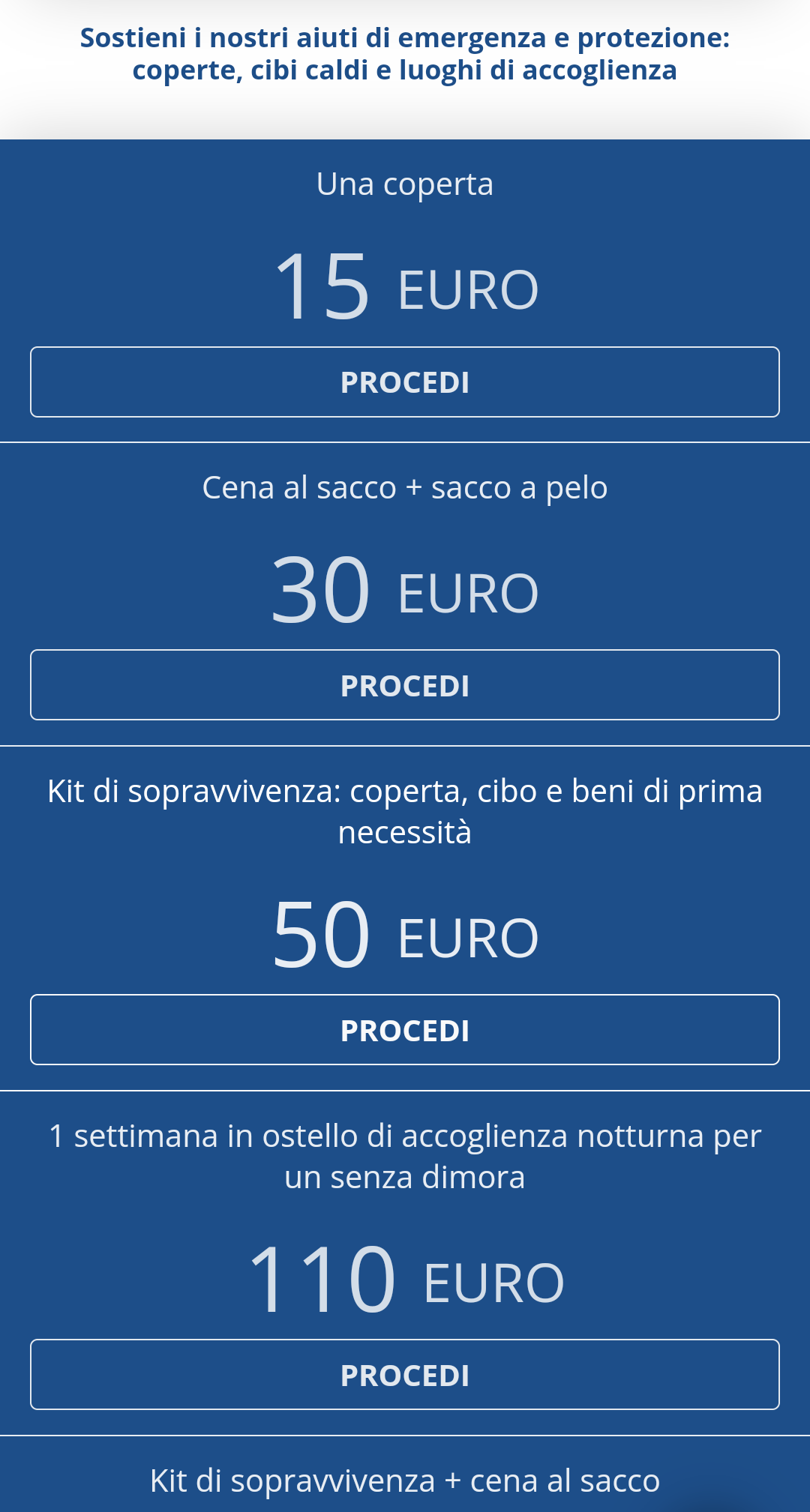Choose PROCEDI for the 110 euro hostel week
Image resolution: width=810 pixels, height=1512 pixels.
[x=405, y=1375]
